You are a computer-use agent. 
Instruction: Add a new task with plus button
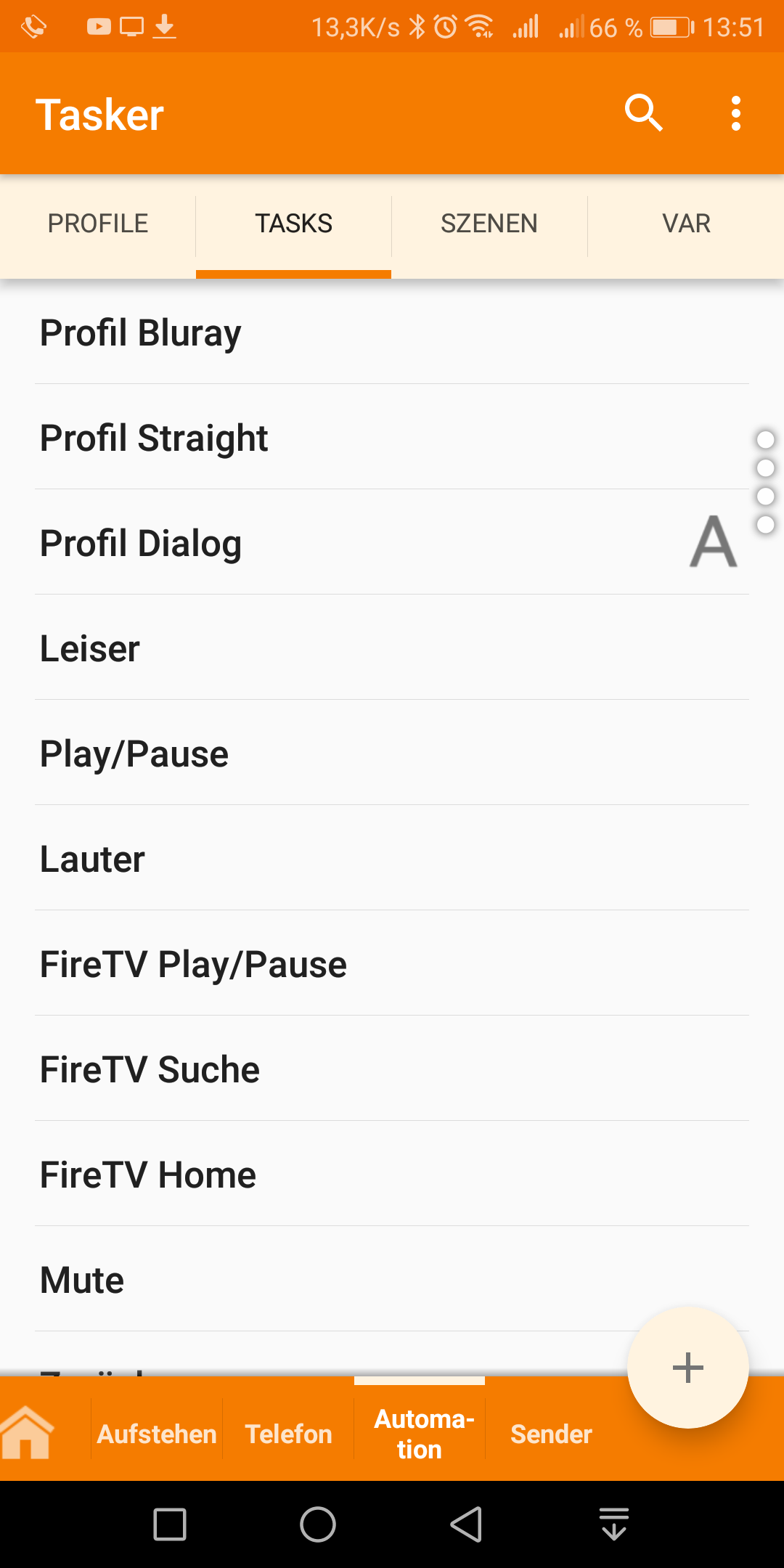tap(687, 1368)
